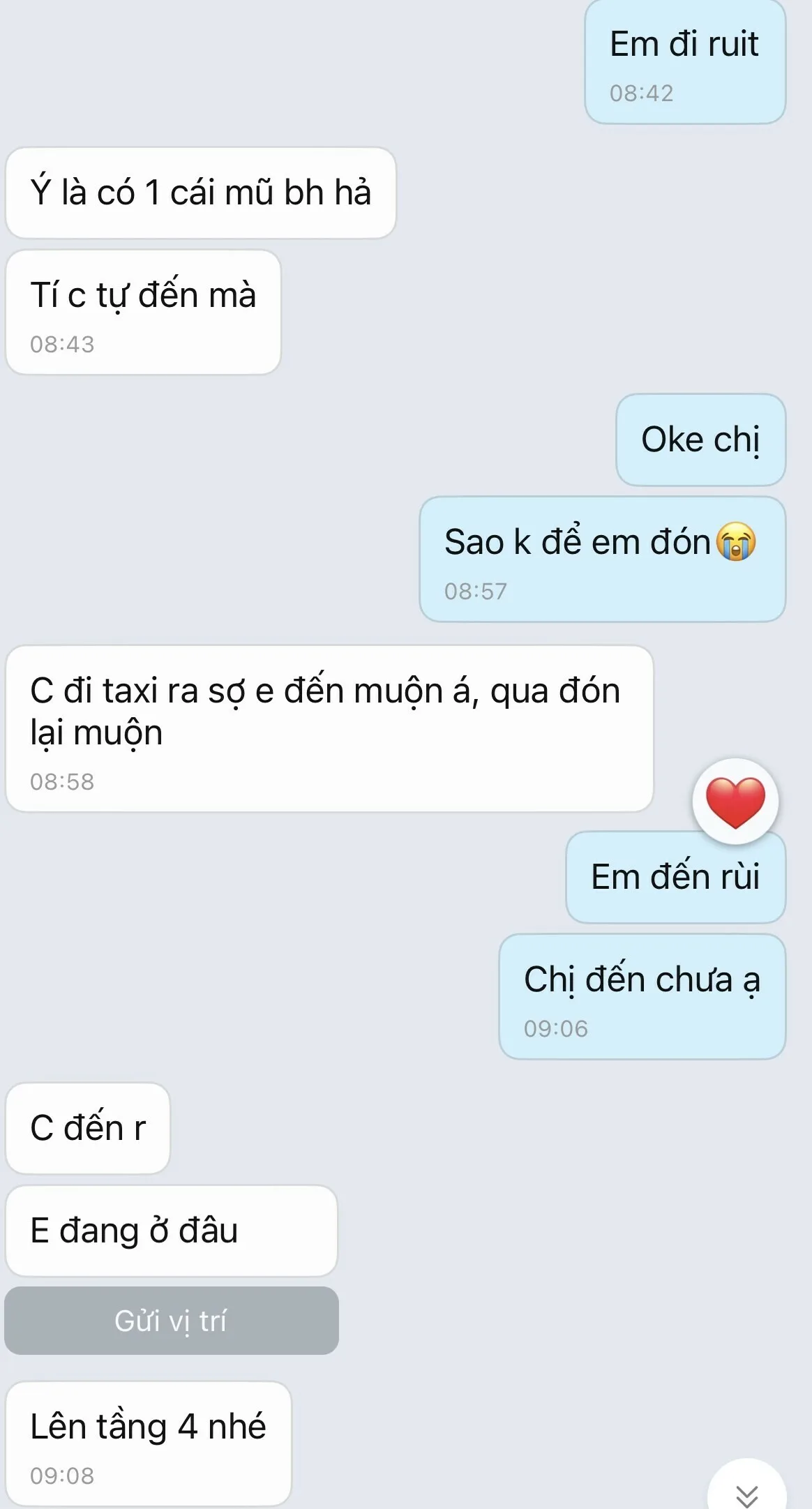Tap the Gửi vị trí button
812x1509 pixels.
pyautogui.click(x=171, y=1321)
